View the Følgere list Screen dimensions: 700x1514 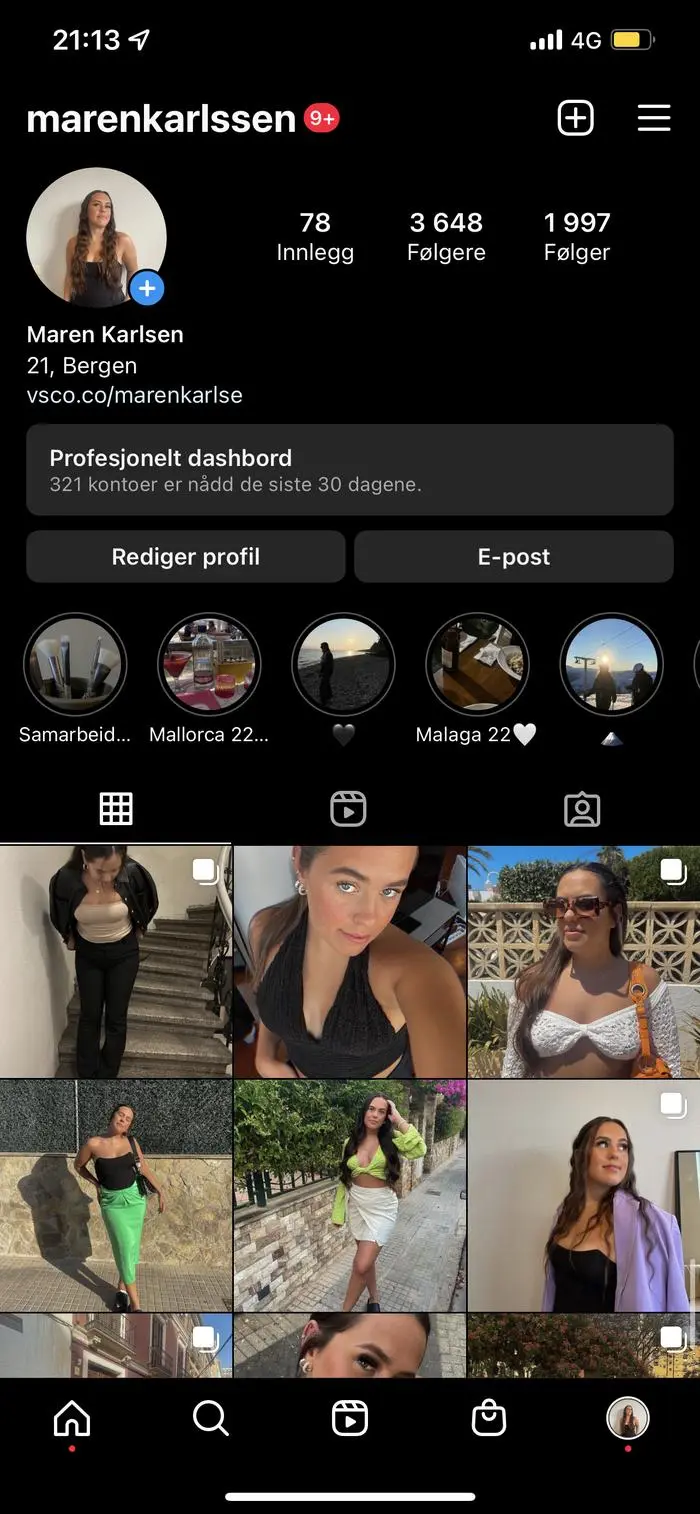click(446, 237)
